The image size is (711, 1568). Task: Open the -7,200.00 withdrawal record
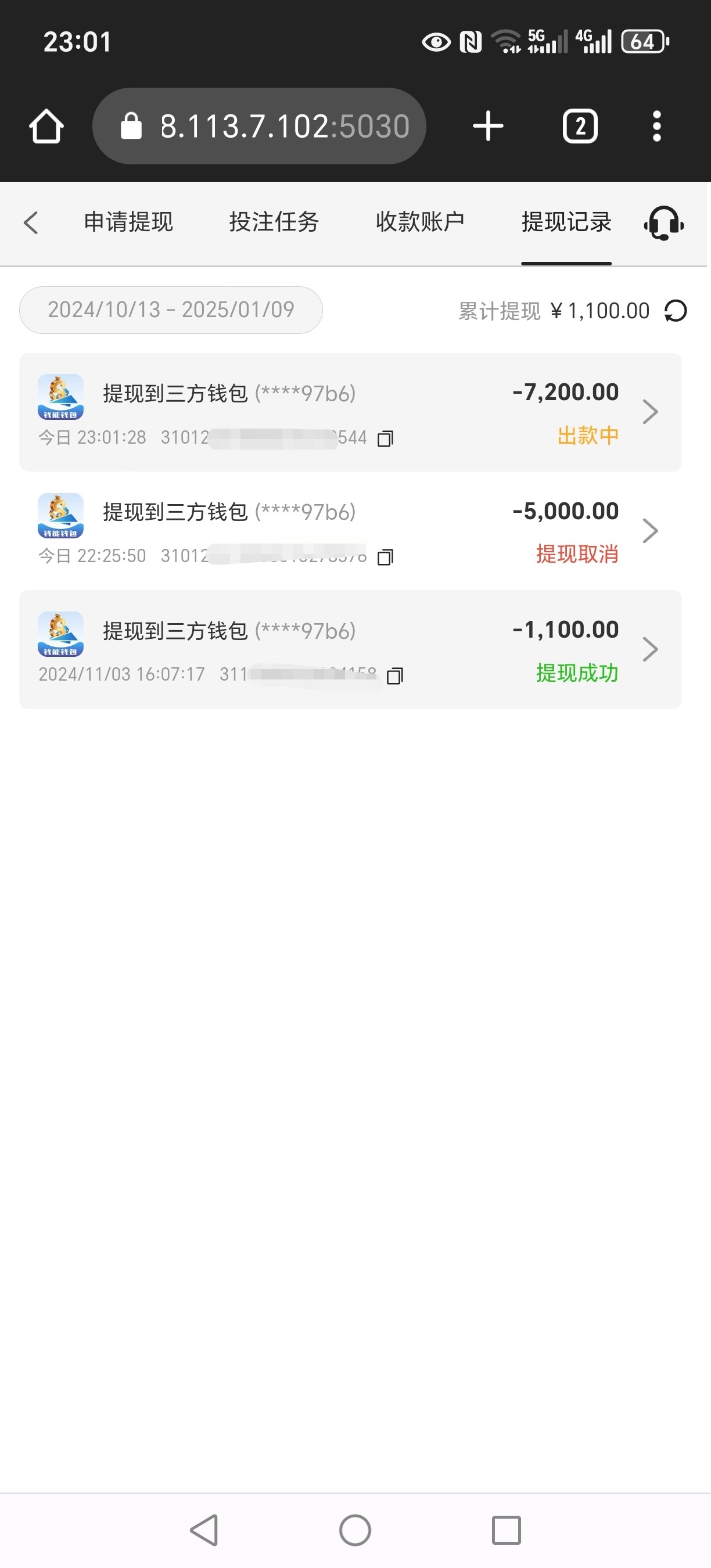pyautogui.click(x=350, y=412)
